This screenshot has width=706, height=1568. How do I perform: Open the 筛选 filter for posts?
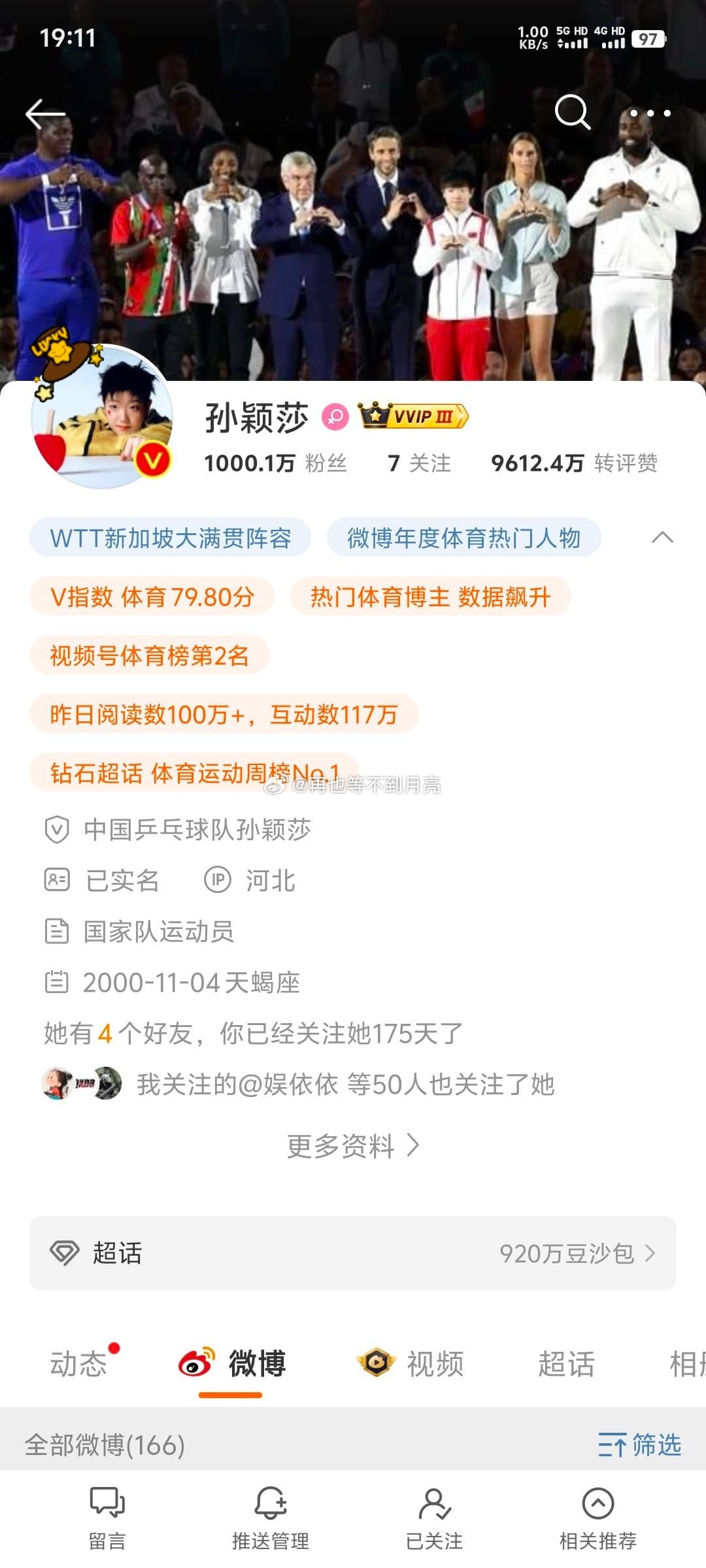click(x=639, y=1445)
